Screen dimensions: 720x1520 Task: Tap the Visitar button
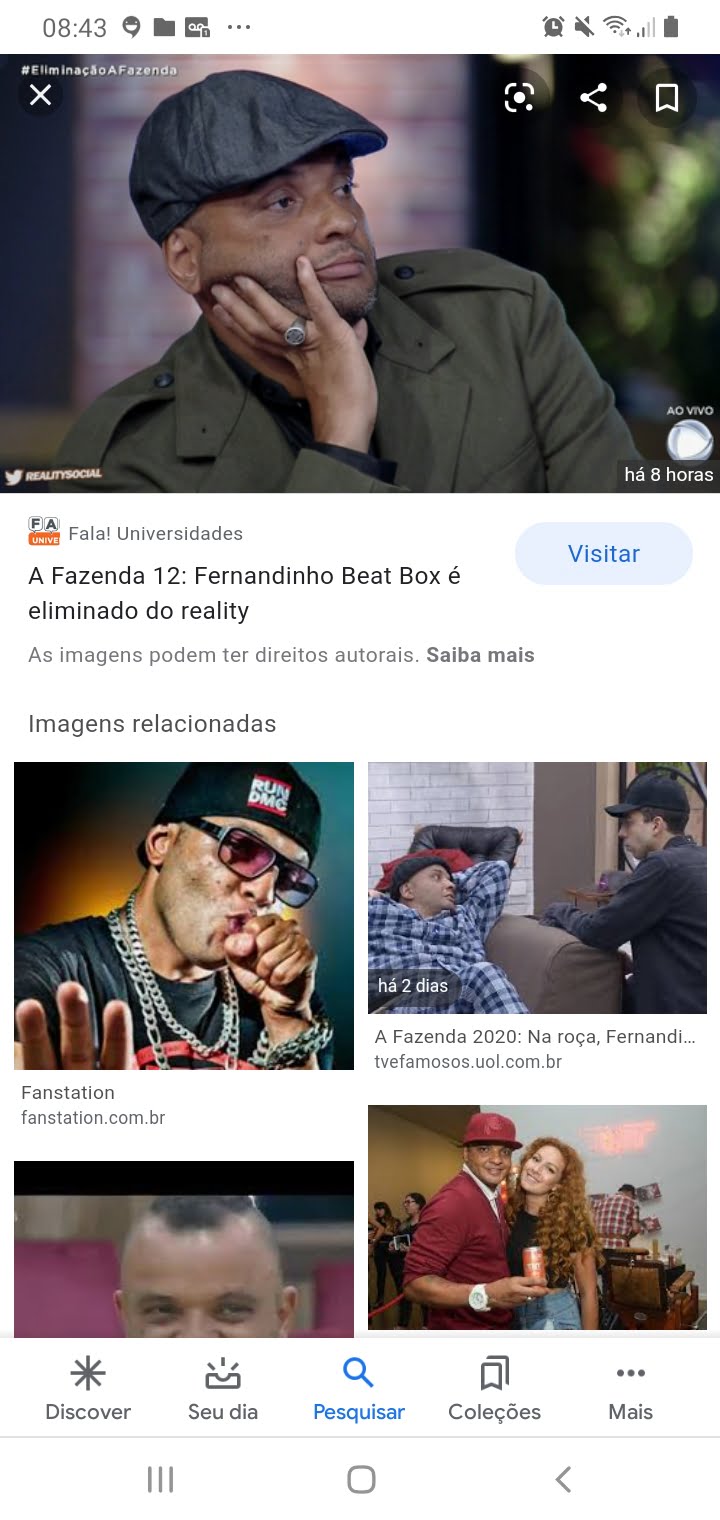click(604, 553)
